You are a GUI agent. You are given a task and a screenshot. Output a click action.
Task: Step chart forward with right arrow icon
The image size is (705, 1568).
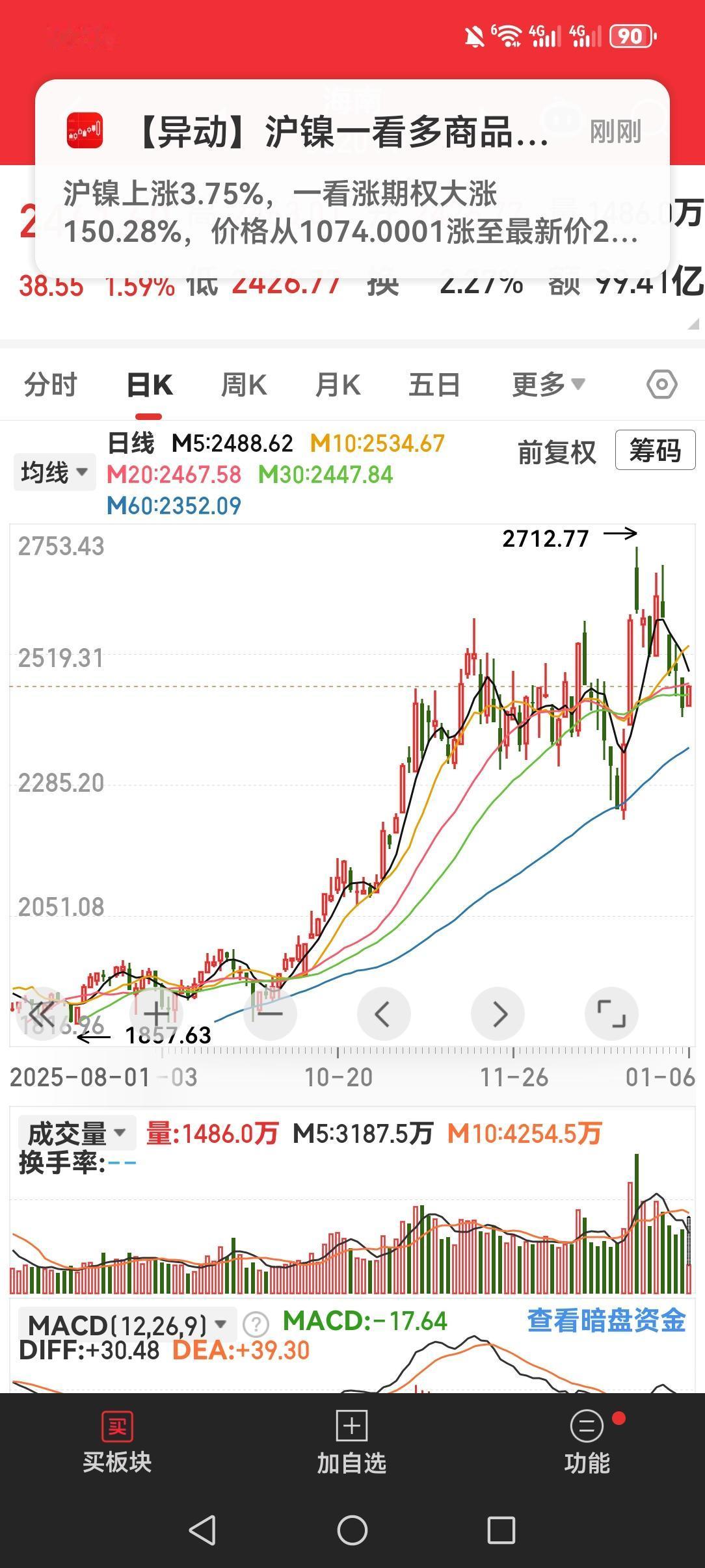[498, 1013]
